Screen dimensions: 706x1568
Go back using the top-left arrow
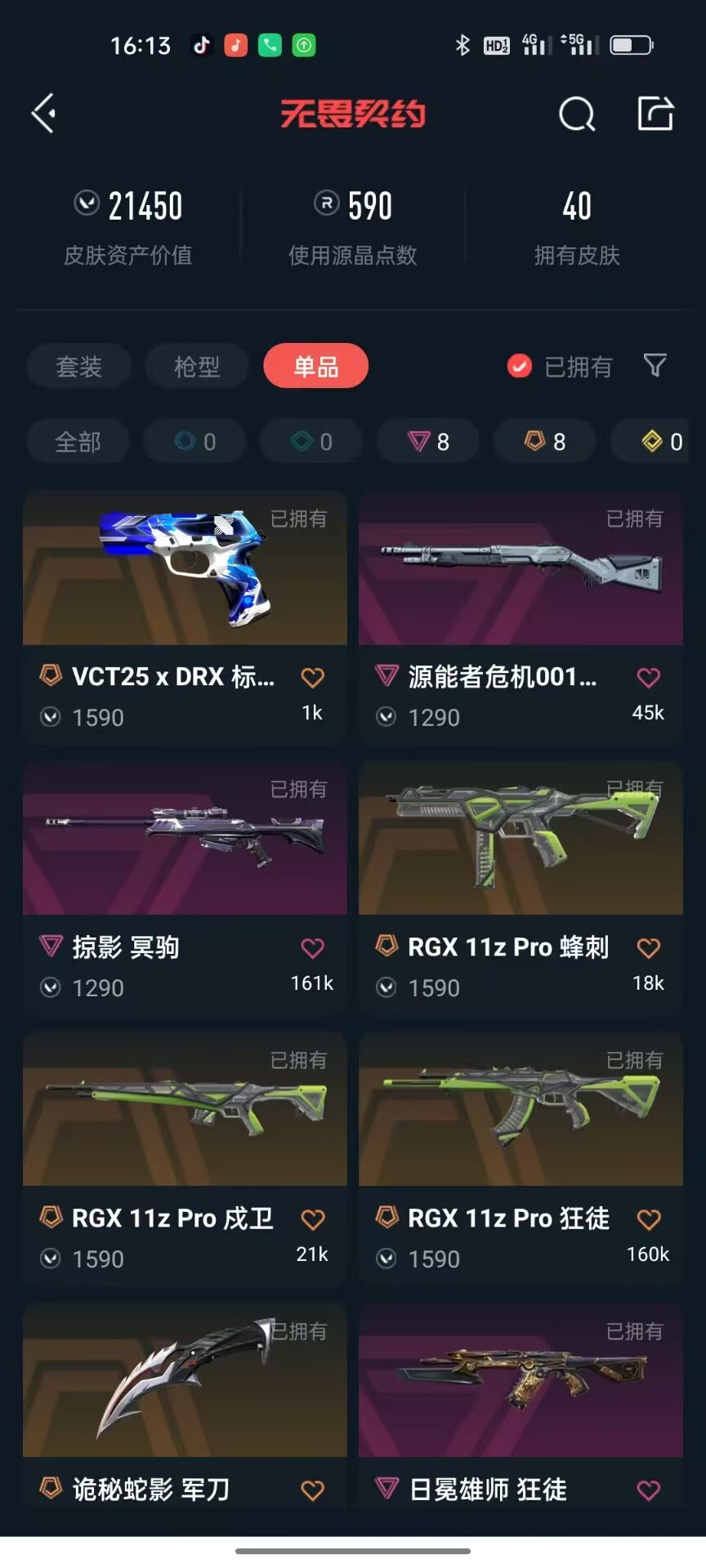tap(44, 113)
